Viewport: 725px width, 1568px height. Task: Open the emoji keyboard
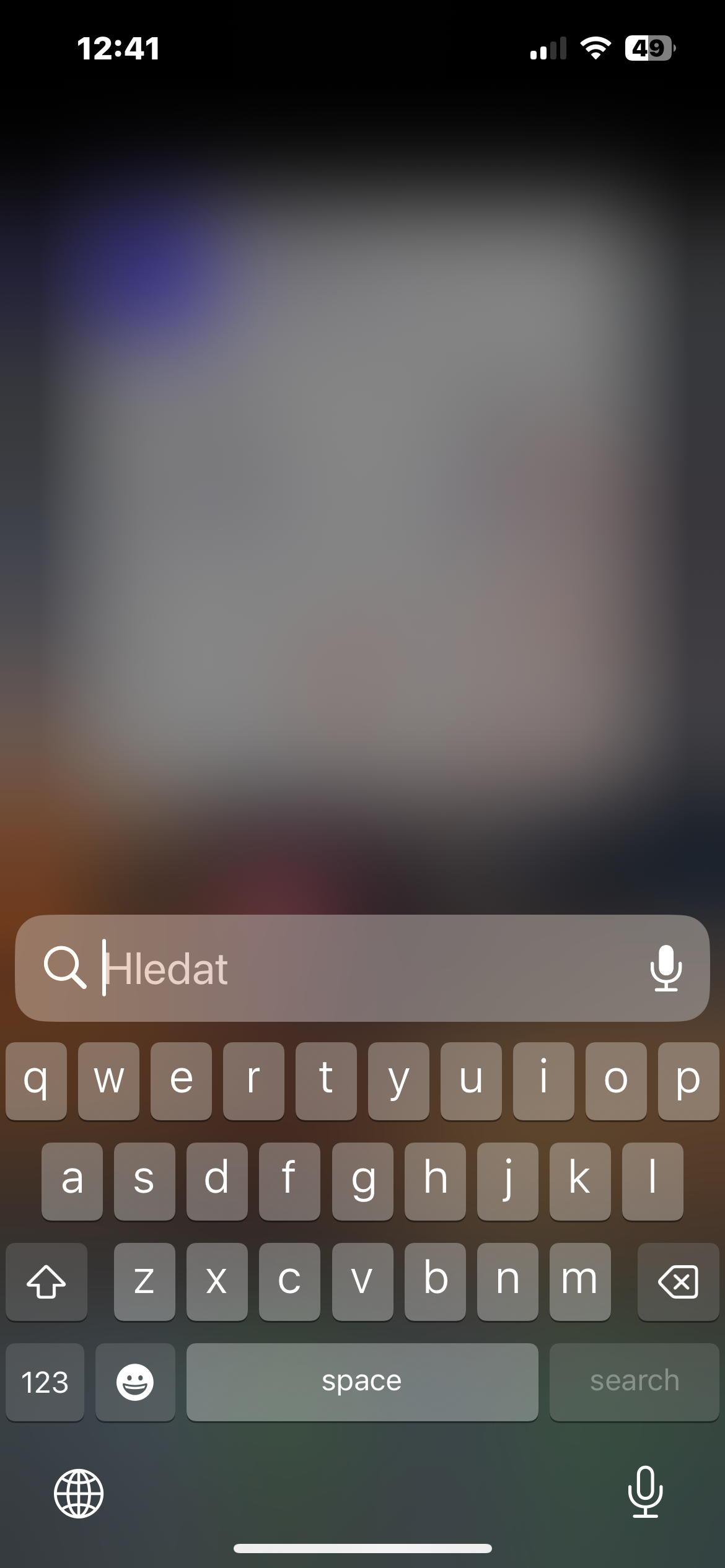[135, 1382]
